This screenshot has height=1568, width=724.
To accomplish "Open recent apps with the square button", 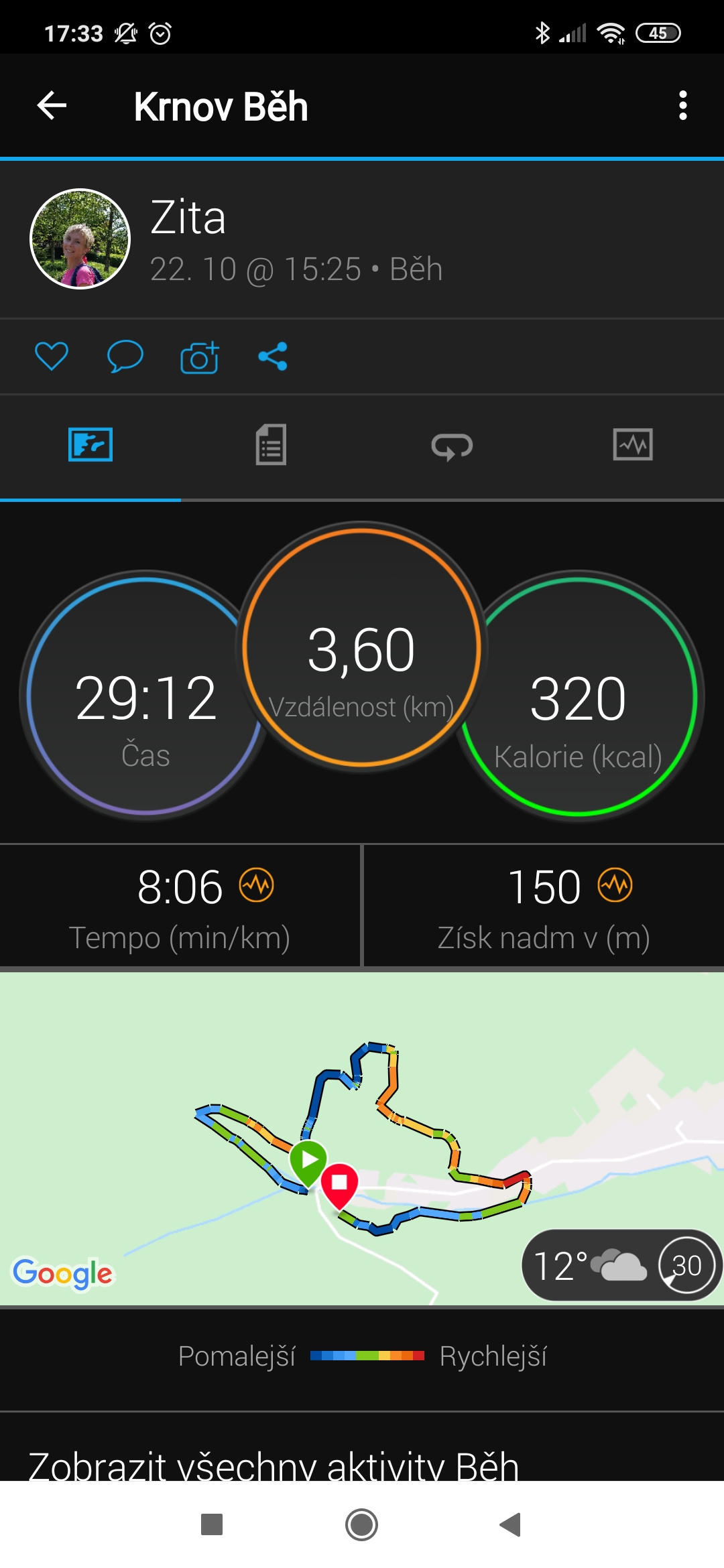I will (212, 1524).
